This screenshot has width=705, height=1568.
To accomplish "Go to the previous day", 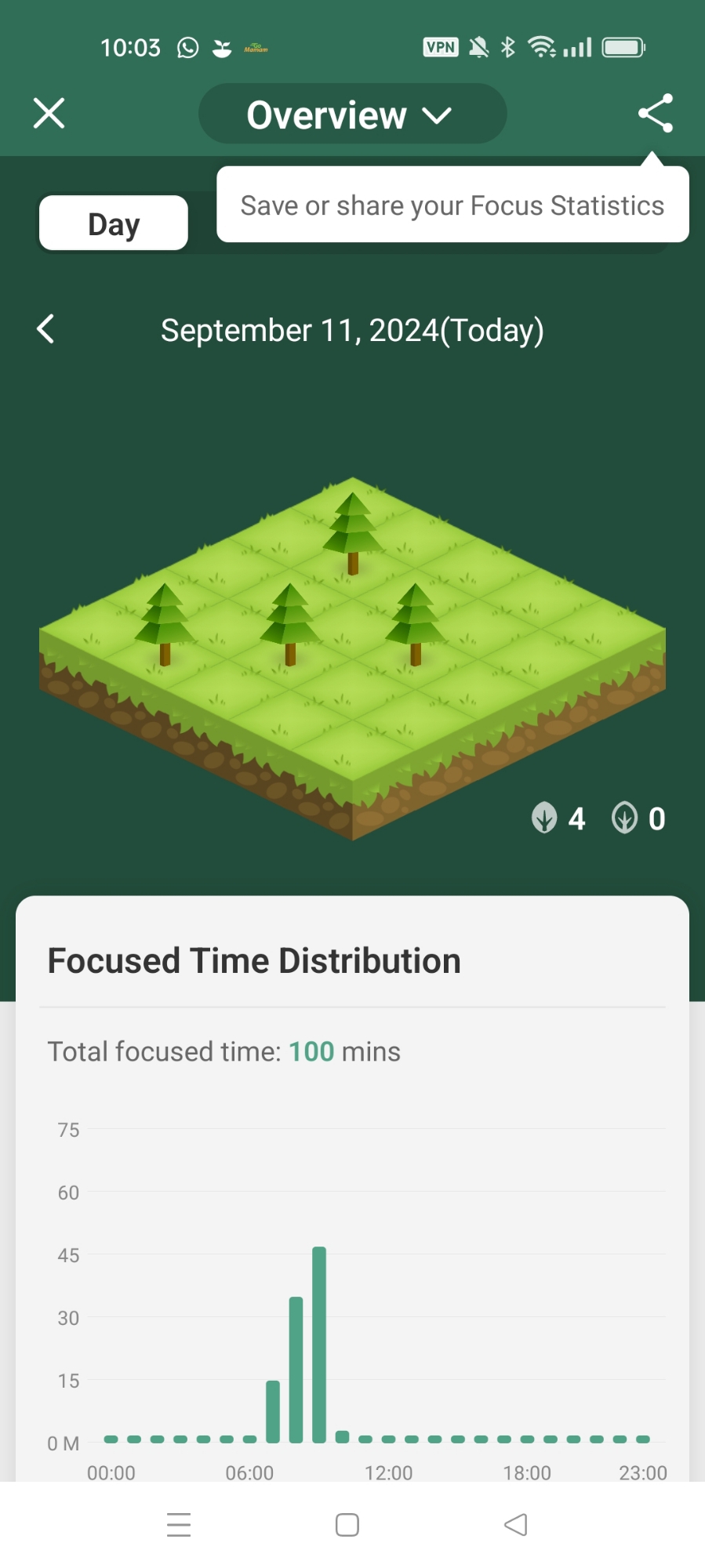I will click(x=46, y=329).
